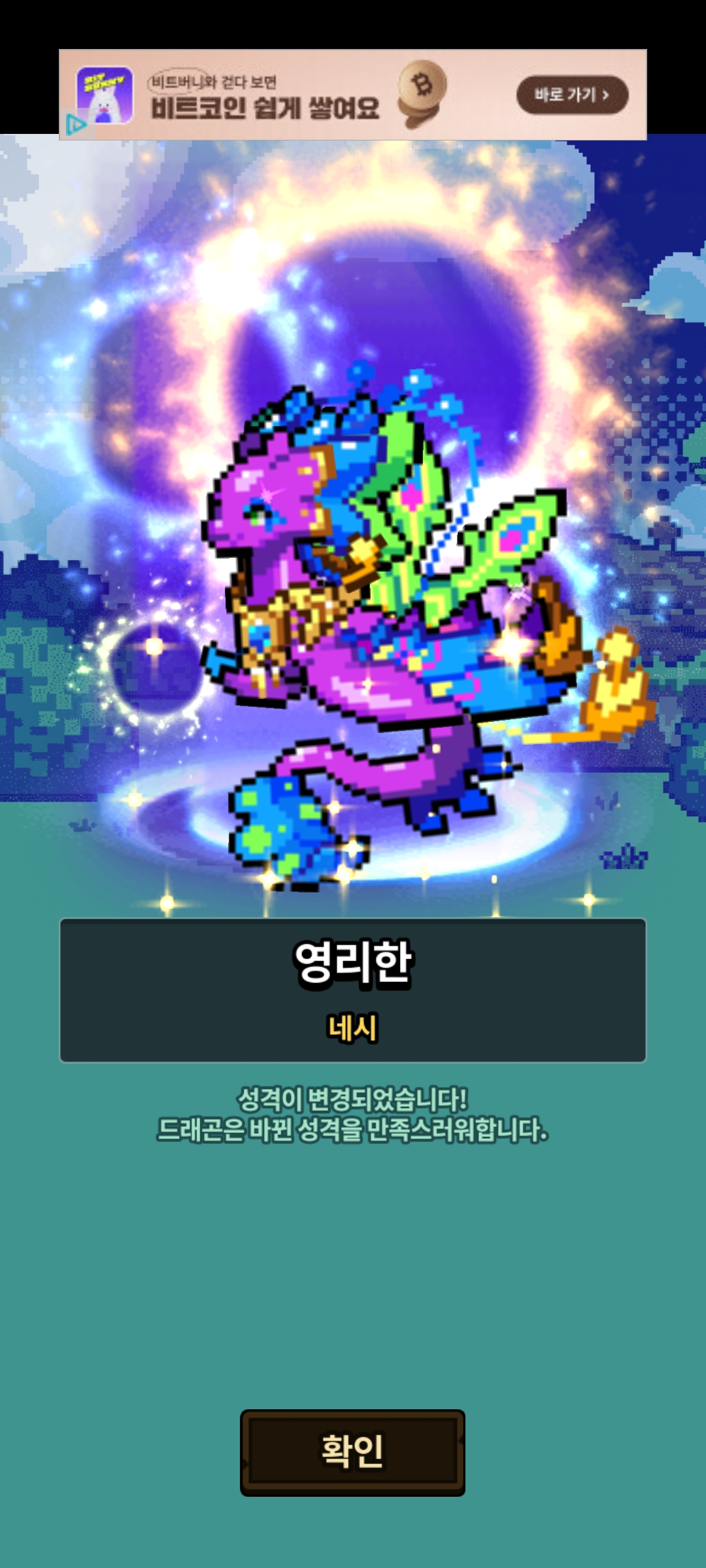Screen dimensions: 706x1568
Task: Tap the 확인 confirm button
Action: click(352, 1452)
